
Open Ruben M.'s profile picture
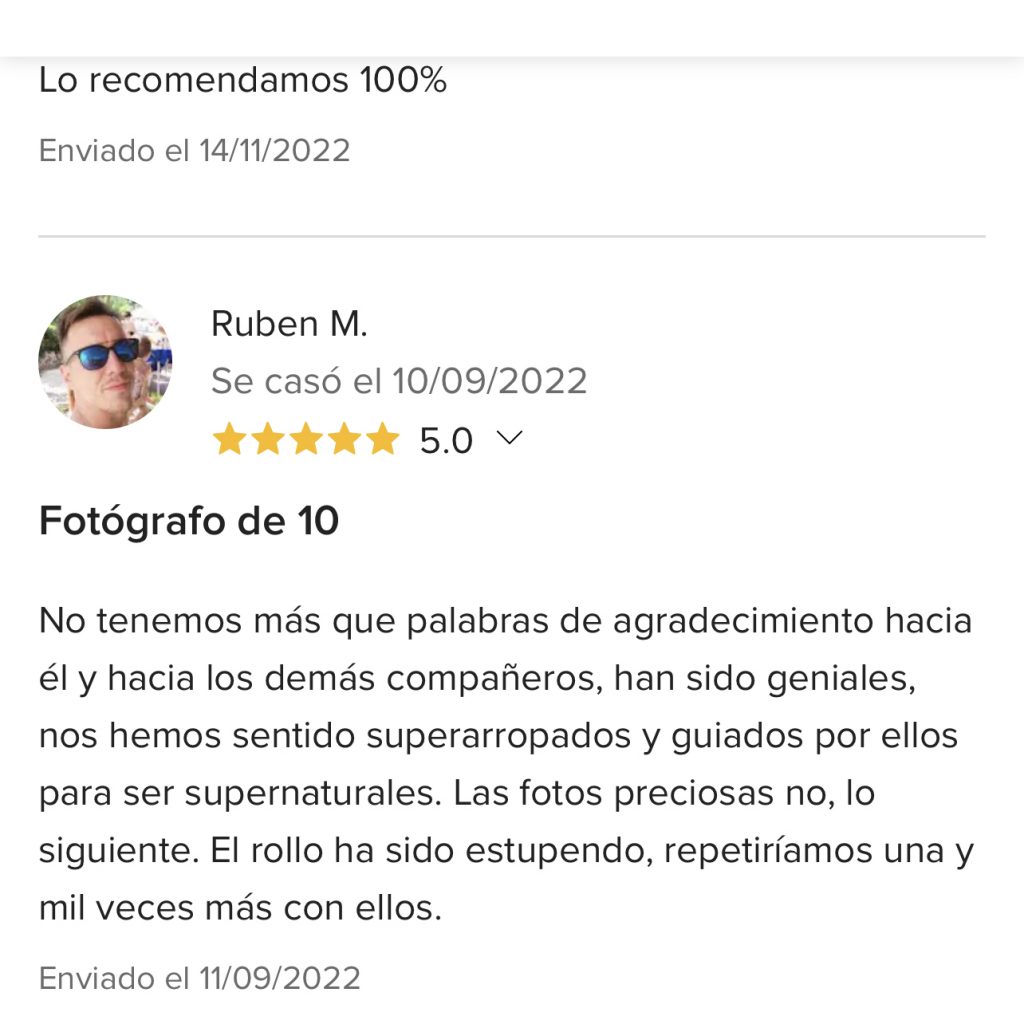[x=105, y=362]
